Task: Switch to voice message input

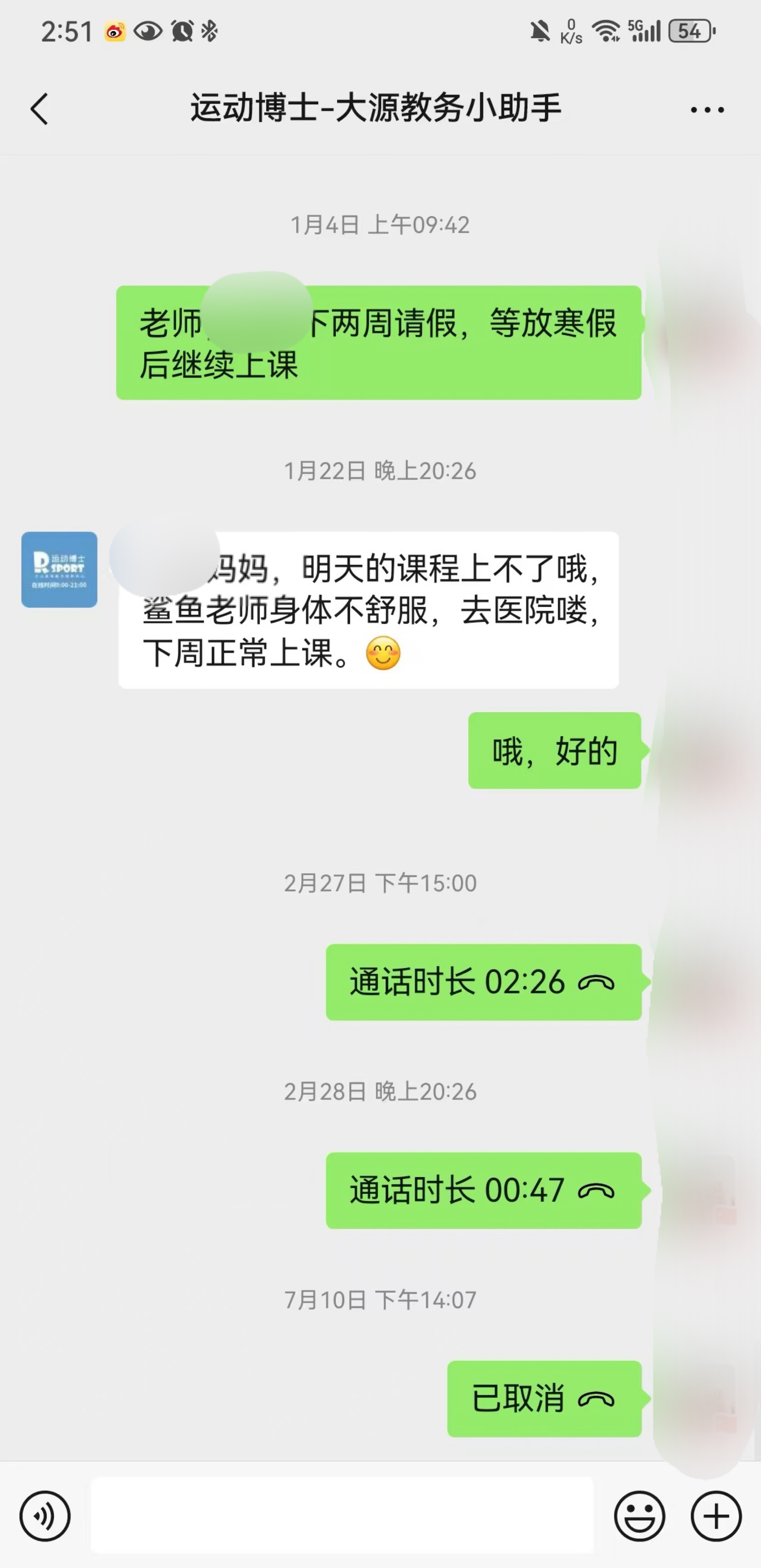Action: tap(45, 1516)
